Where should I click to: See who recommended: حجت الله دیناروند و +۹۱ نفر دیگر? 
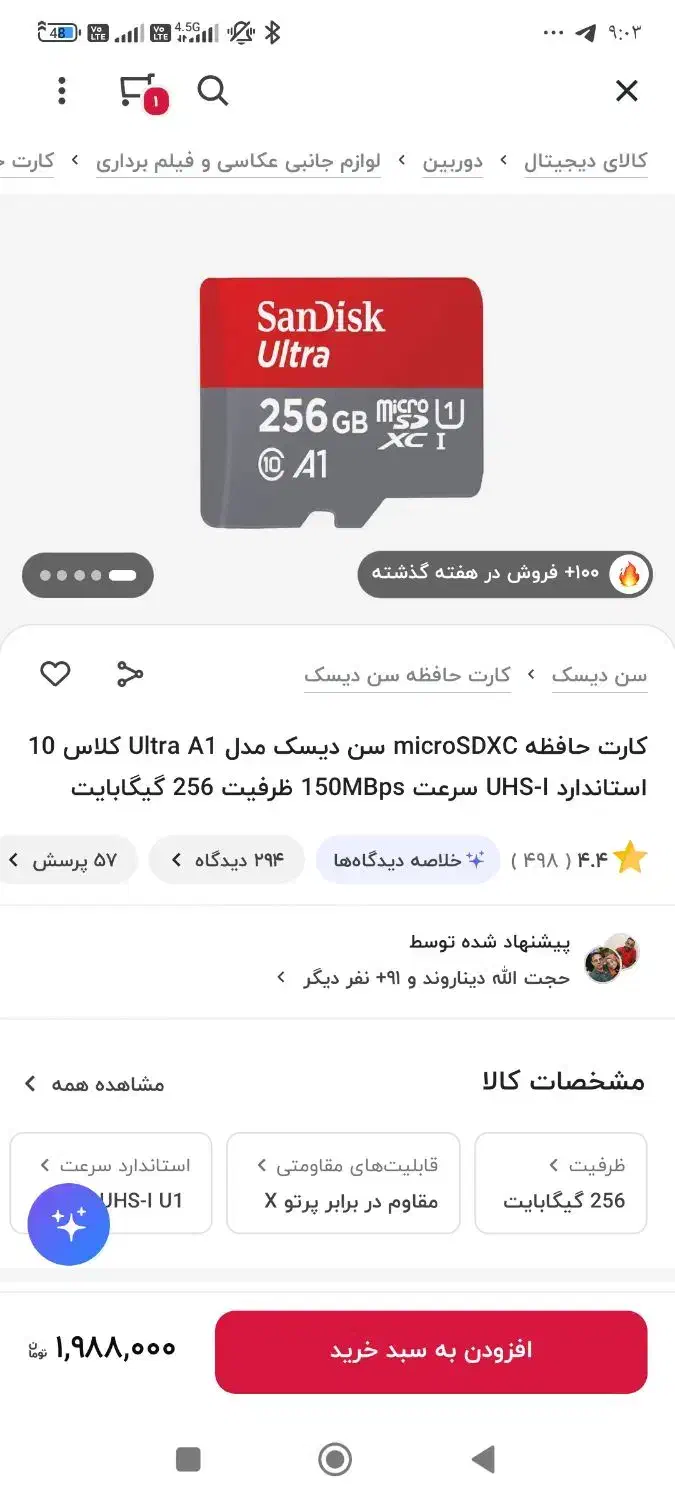point(436,977)
